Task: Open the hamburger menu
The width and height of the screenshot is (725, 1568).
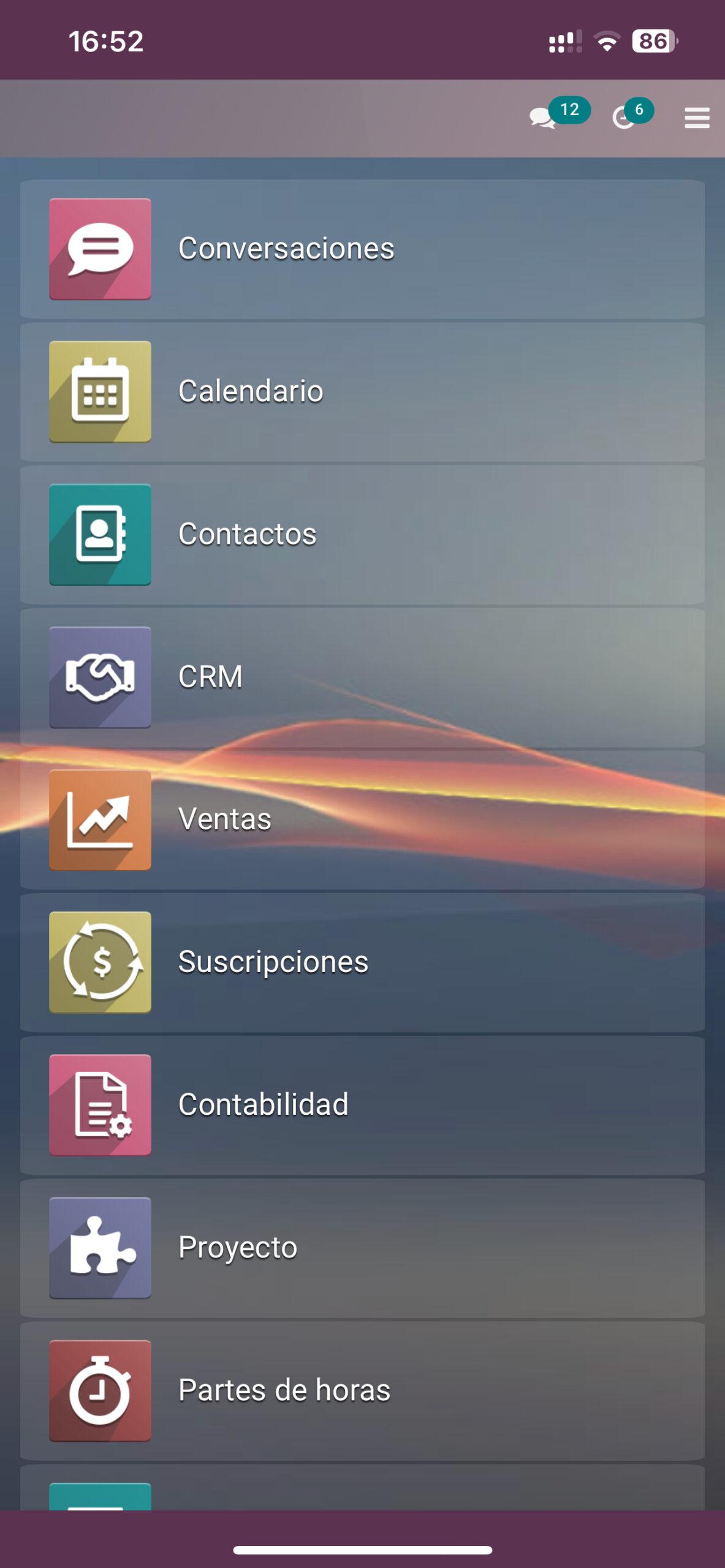Action: tap(697, 118)
